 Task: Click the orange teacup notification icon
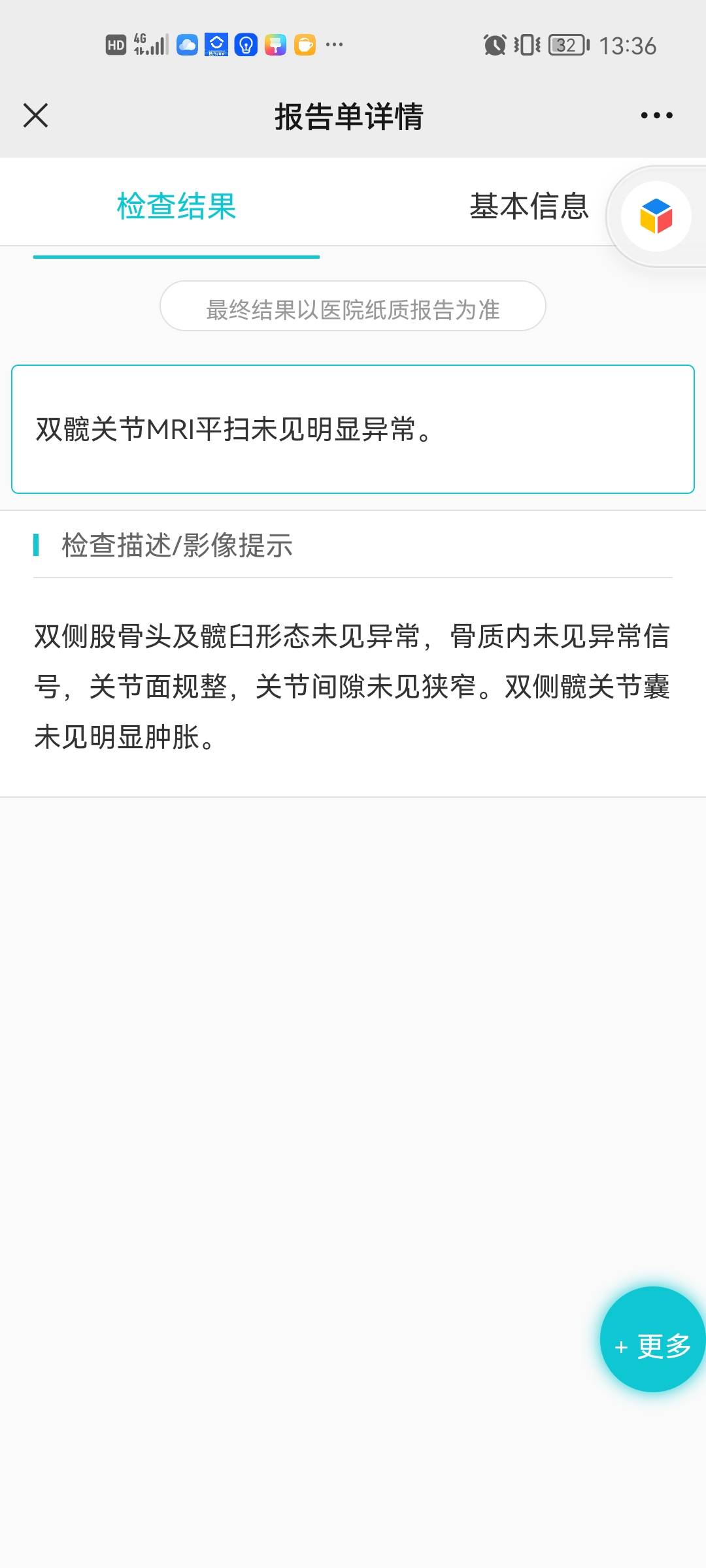[304, 44]
